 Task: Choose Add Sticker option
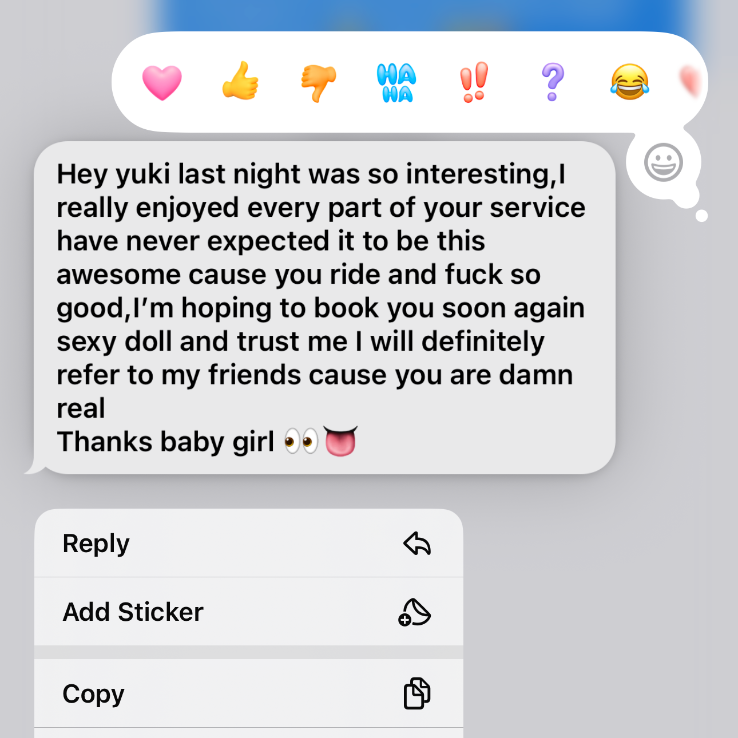point(248,612)
